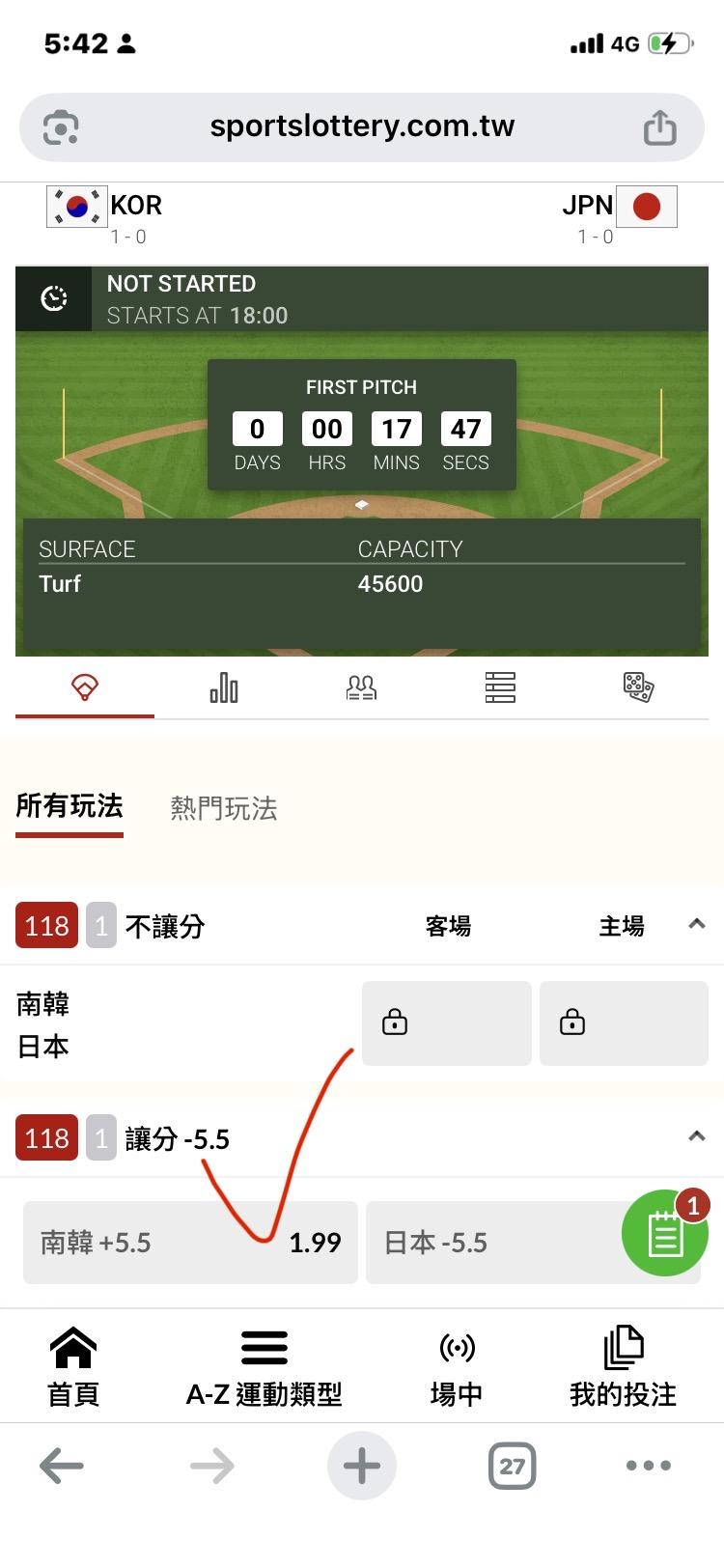Open the team lineups tab
This screenshot has width=724, height=1568.
pos(361,687)
